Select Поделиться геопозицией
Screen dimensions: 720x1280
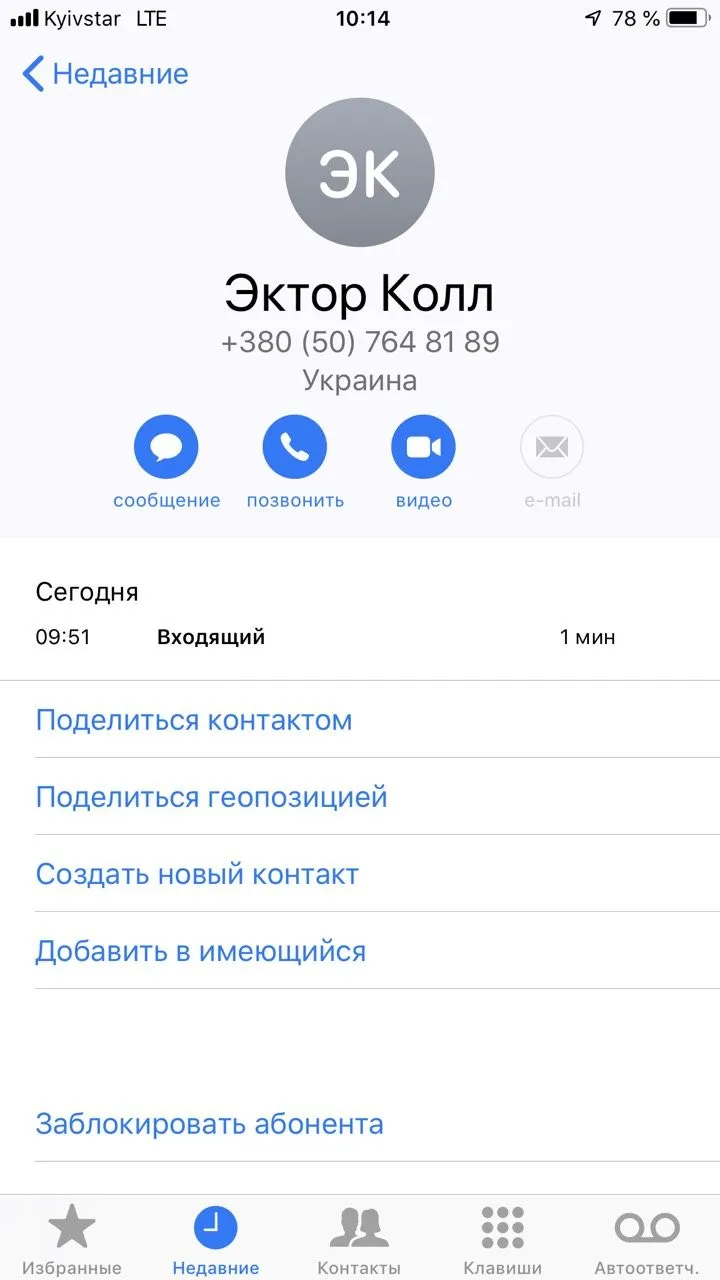(x=211, y=797)
